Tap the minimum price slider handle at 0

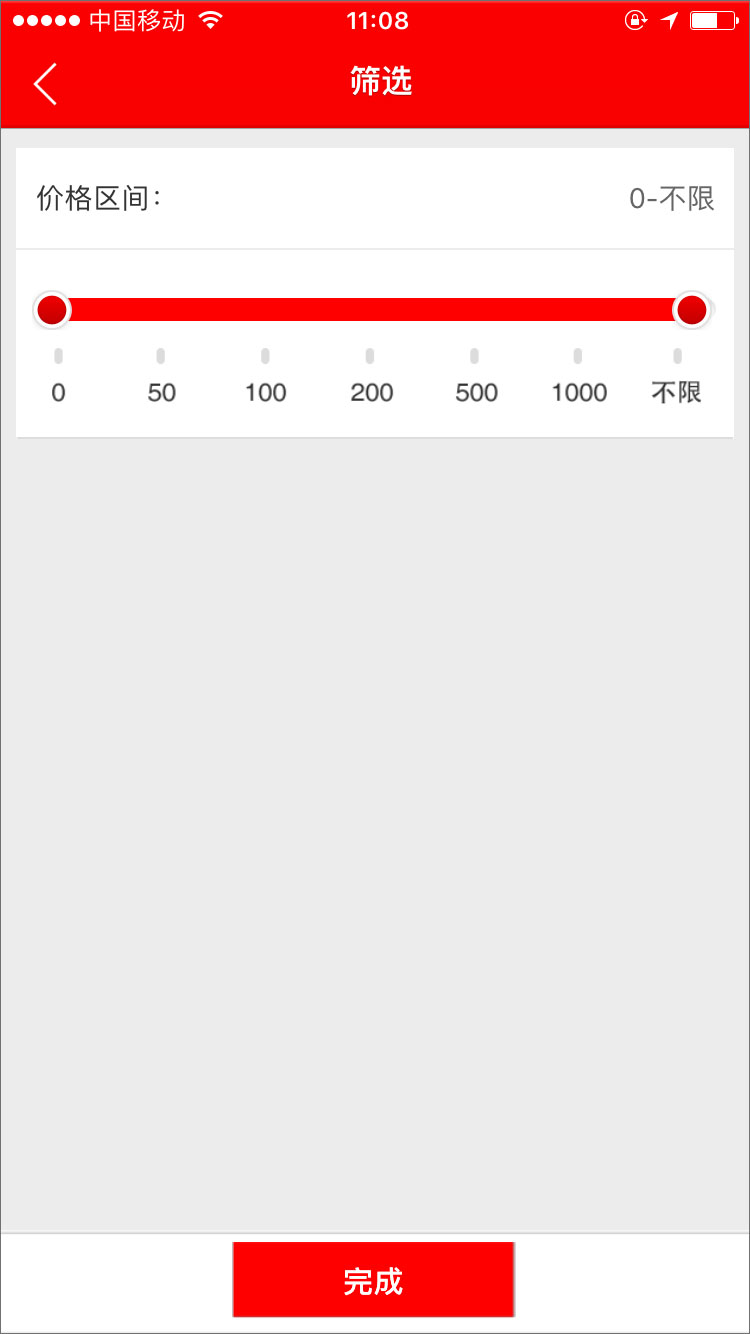(x=52, y=310)
